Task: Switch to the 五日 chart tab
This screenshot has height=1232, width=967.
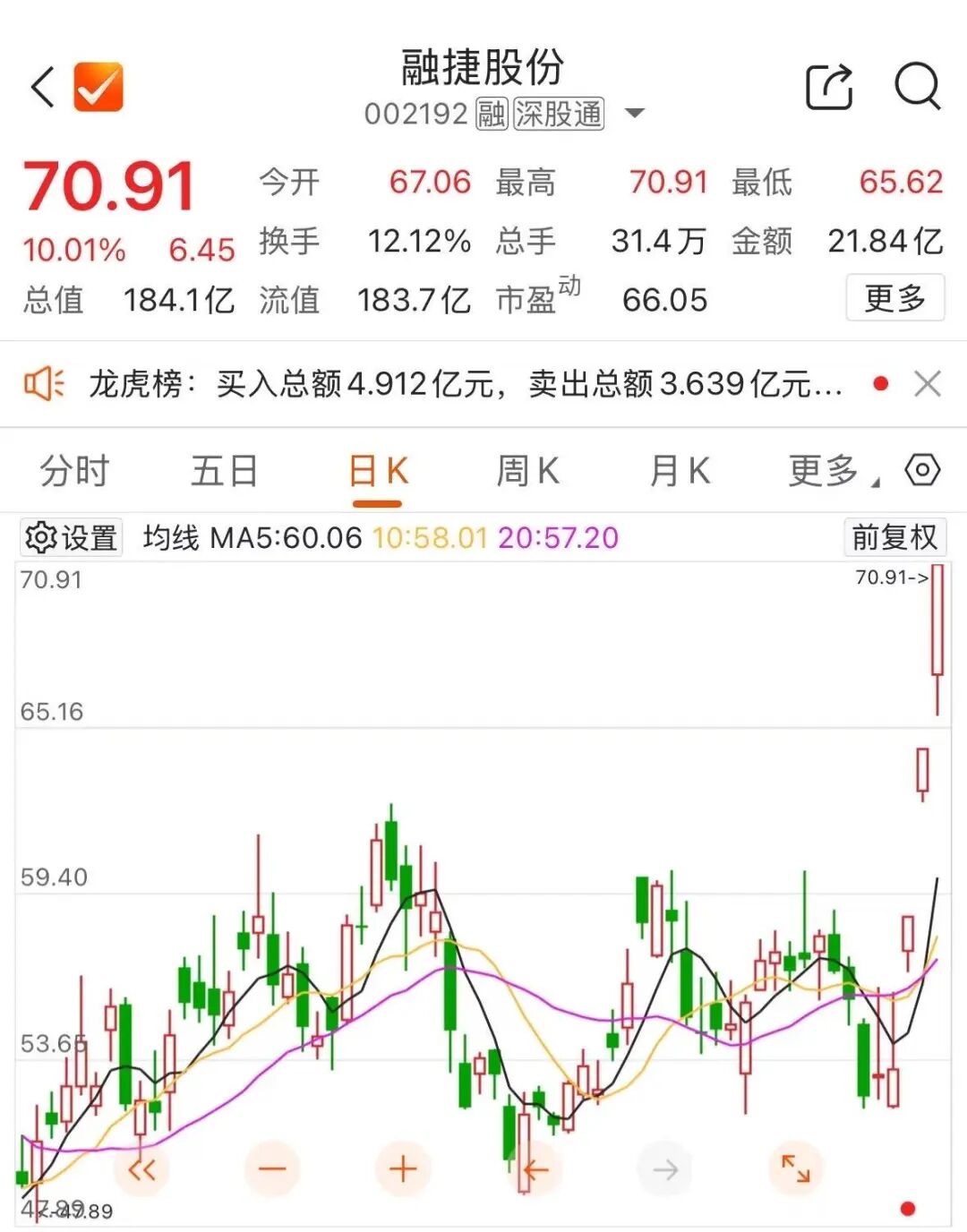Action: 224,471
